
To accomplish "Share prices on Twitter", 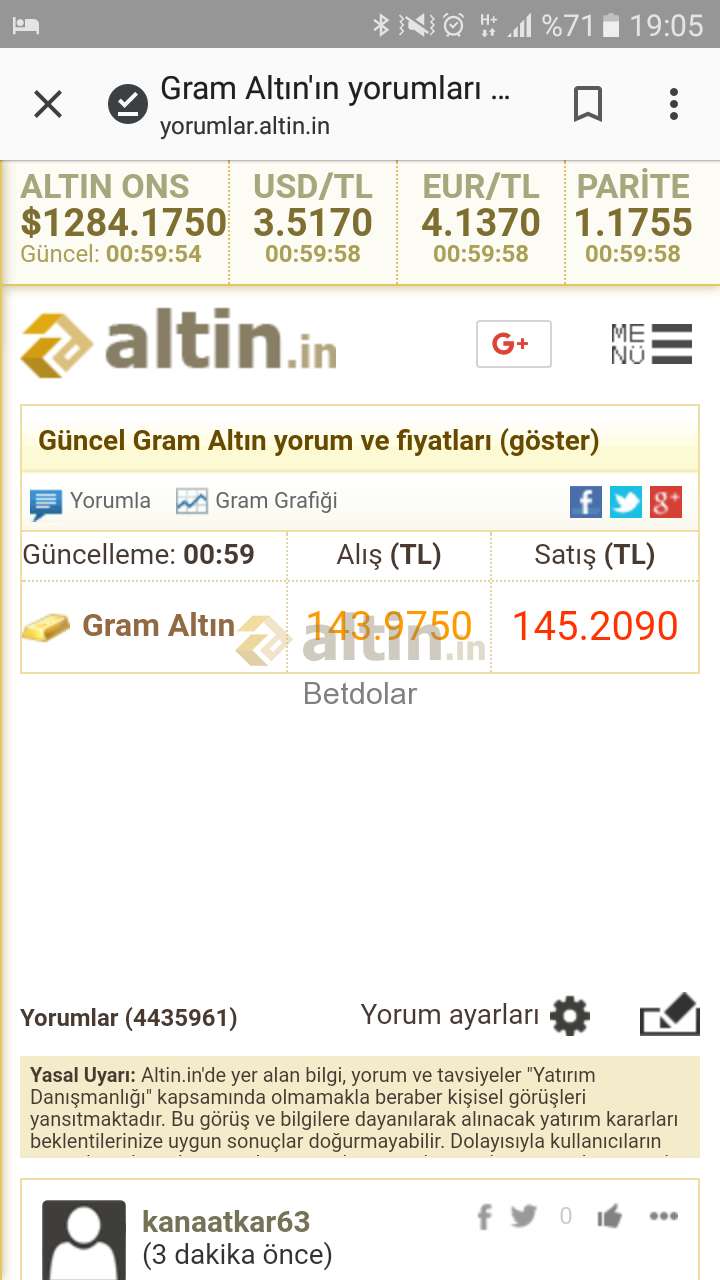I will pyautogui.click(x=626, y=501).
